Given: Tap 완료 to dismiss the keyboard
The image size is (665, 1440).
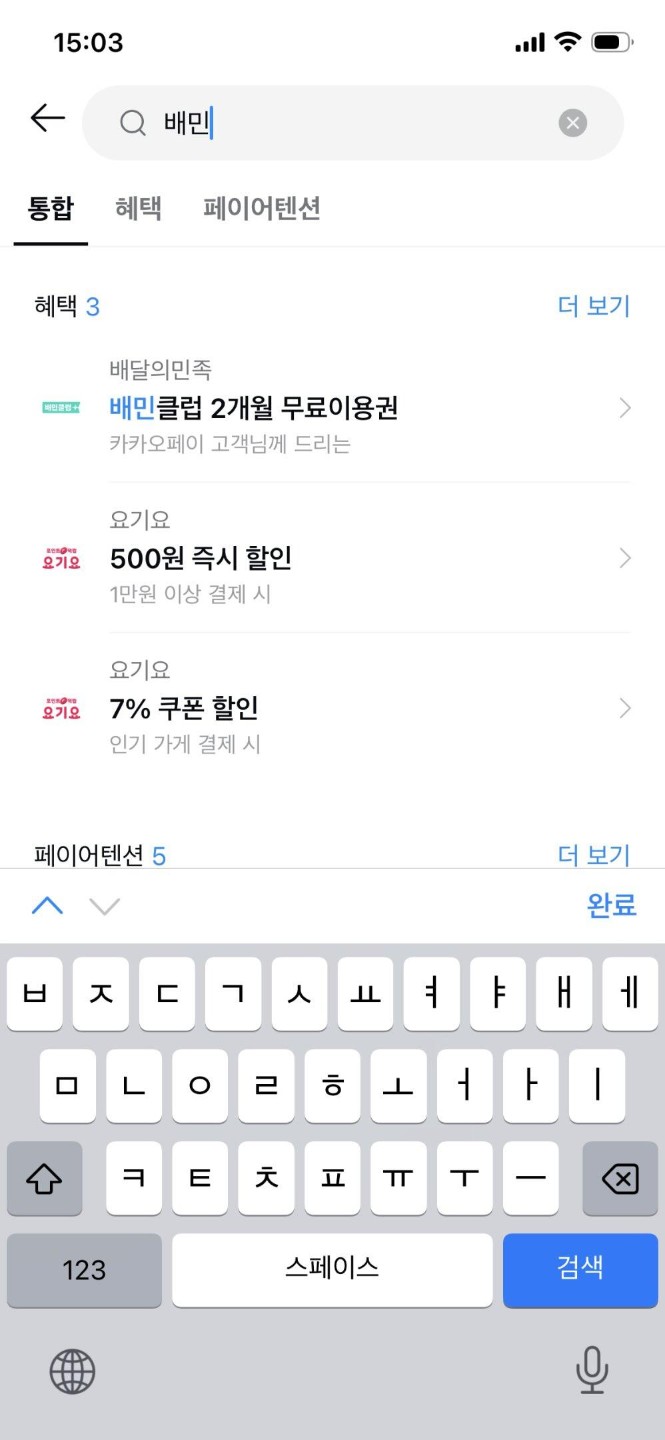Looking at the screenshot, I should (611, 905).
